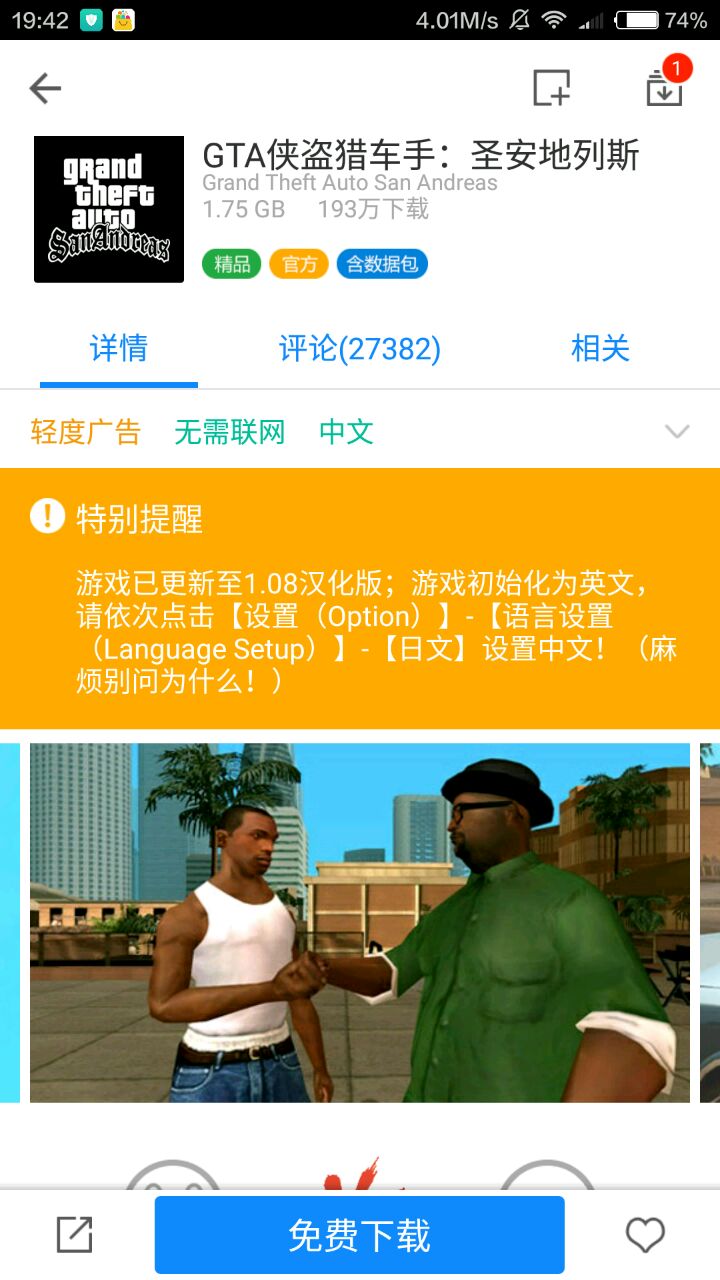Open the GTA screenshot of two men shaking hands
Viewport: 720px width, 1280px height.
tap(359, 922)
